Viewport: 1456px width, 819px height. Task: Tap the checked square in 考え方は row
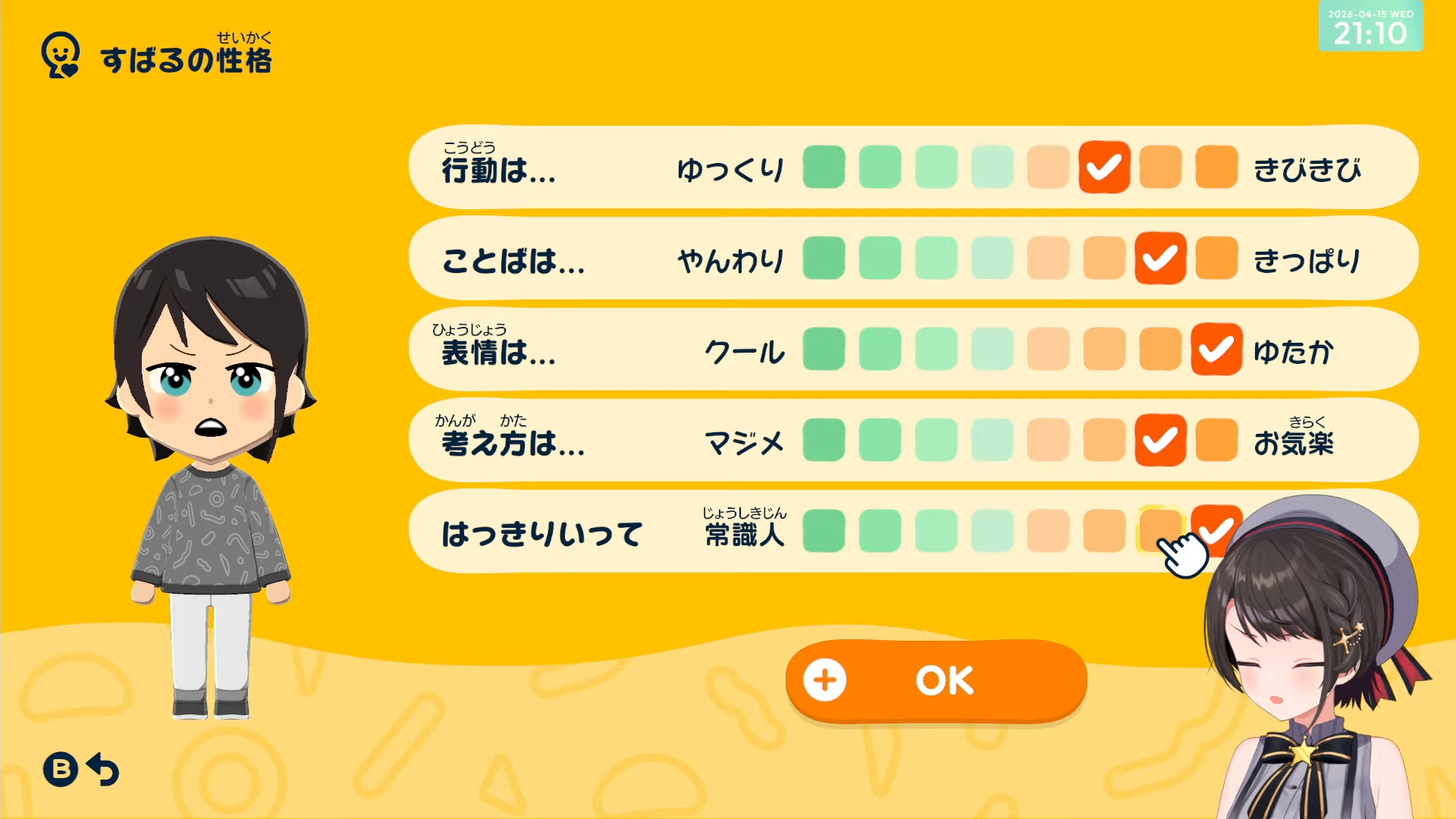(x=1160, y=440)
